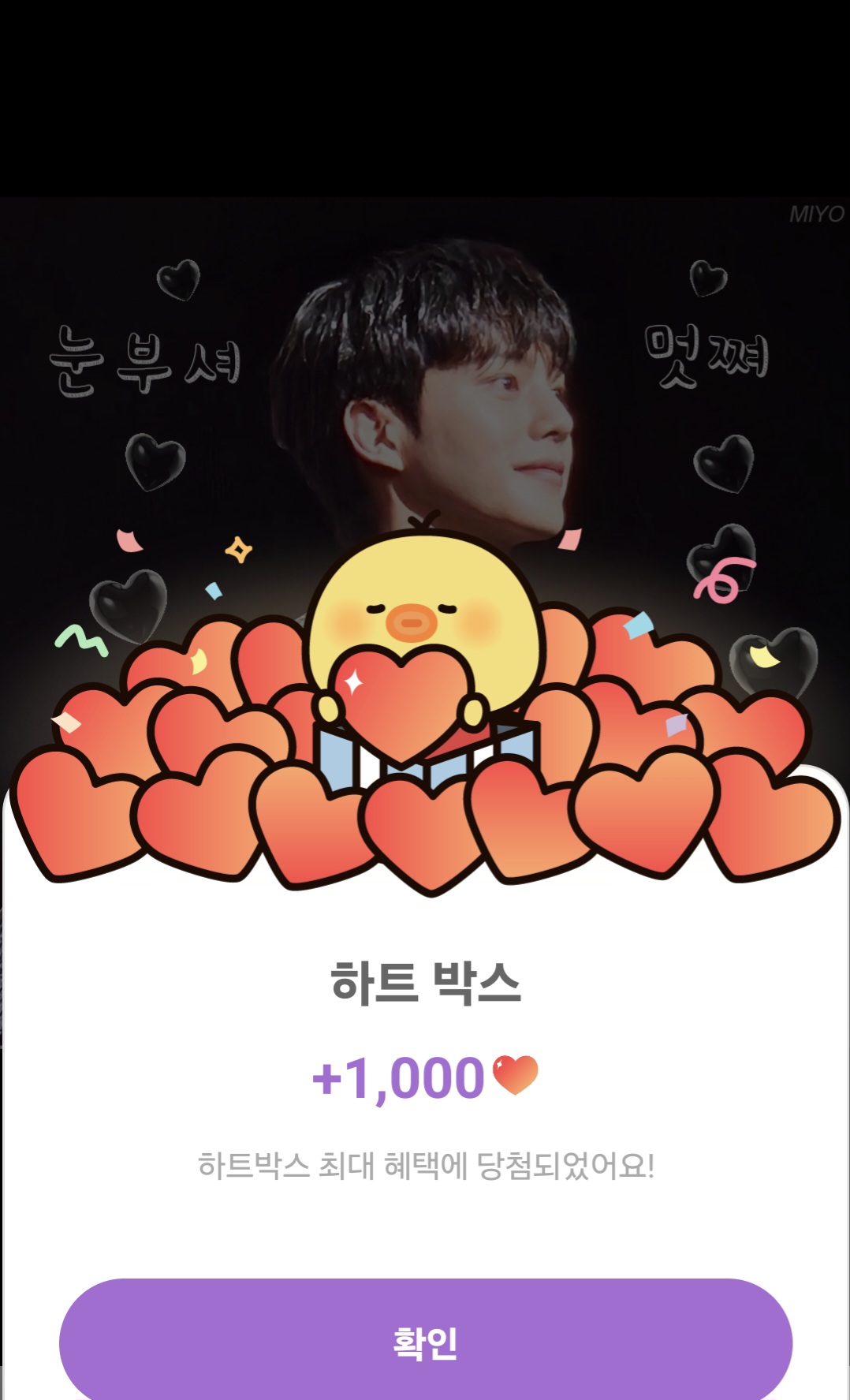Viewport: 850px width, 1400px height.
Task: Tap the 확인 button to confirm
Action: pyautogui.click(x=425, y=1341)
